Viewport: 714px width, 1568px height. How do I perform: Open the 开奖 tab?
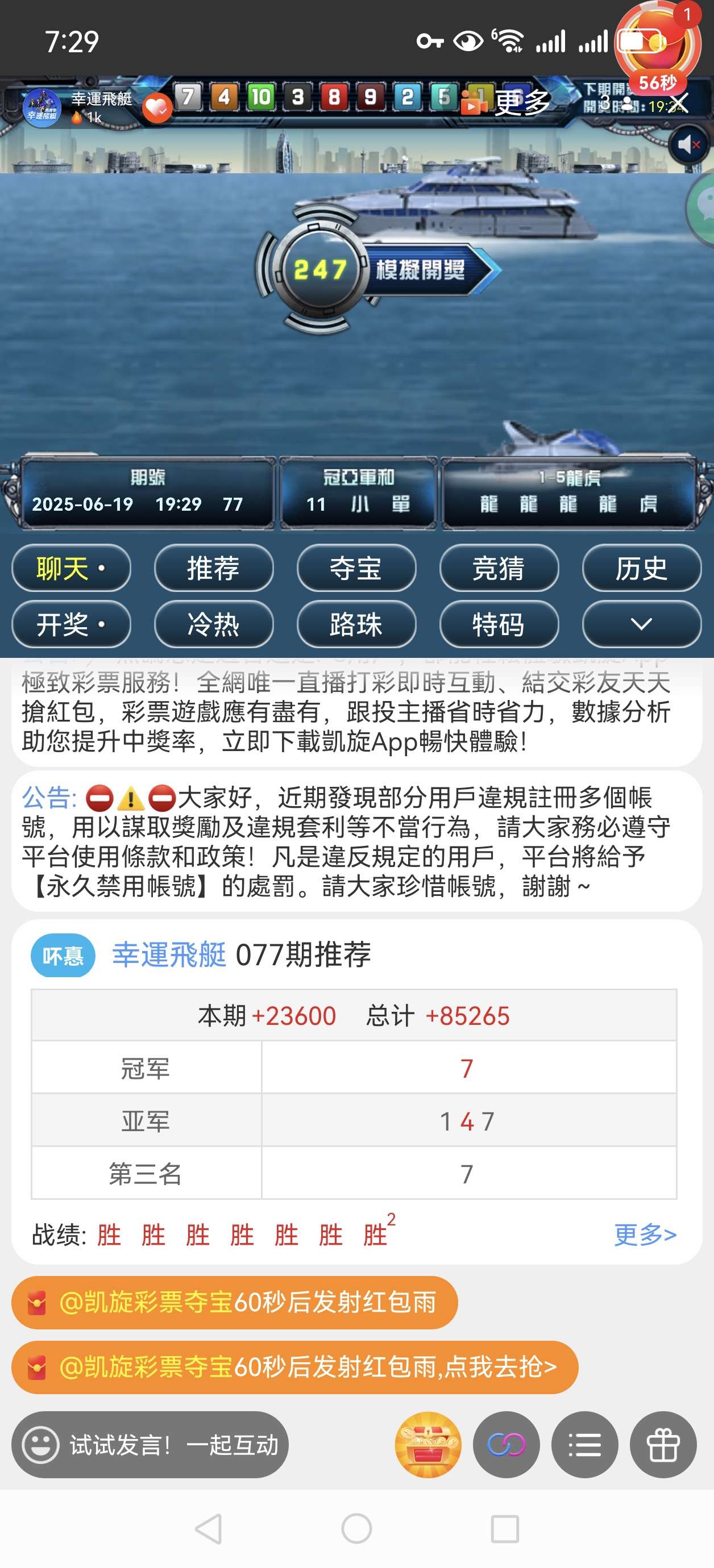71,624
